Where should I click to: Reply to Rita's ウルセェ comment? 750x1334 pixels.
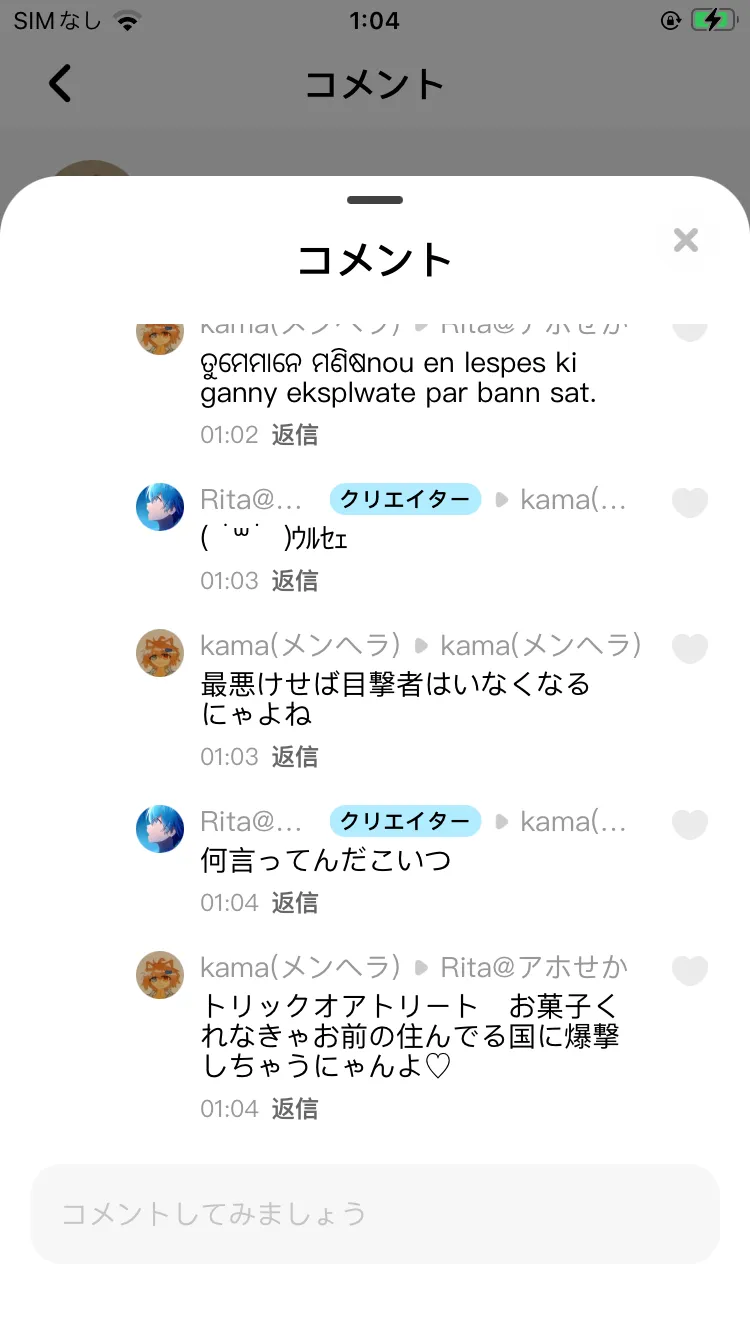point(295,580)
